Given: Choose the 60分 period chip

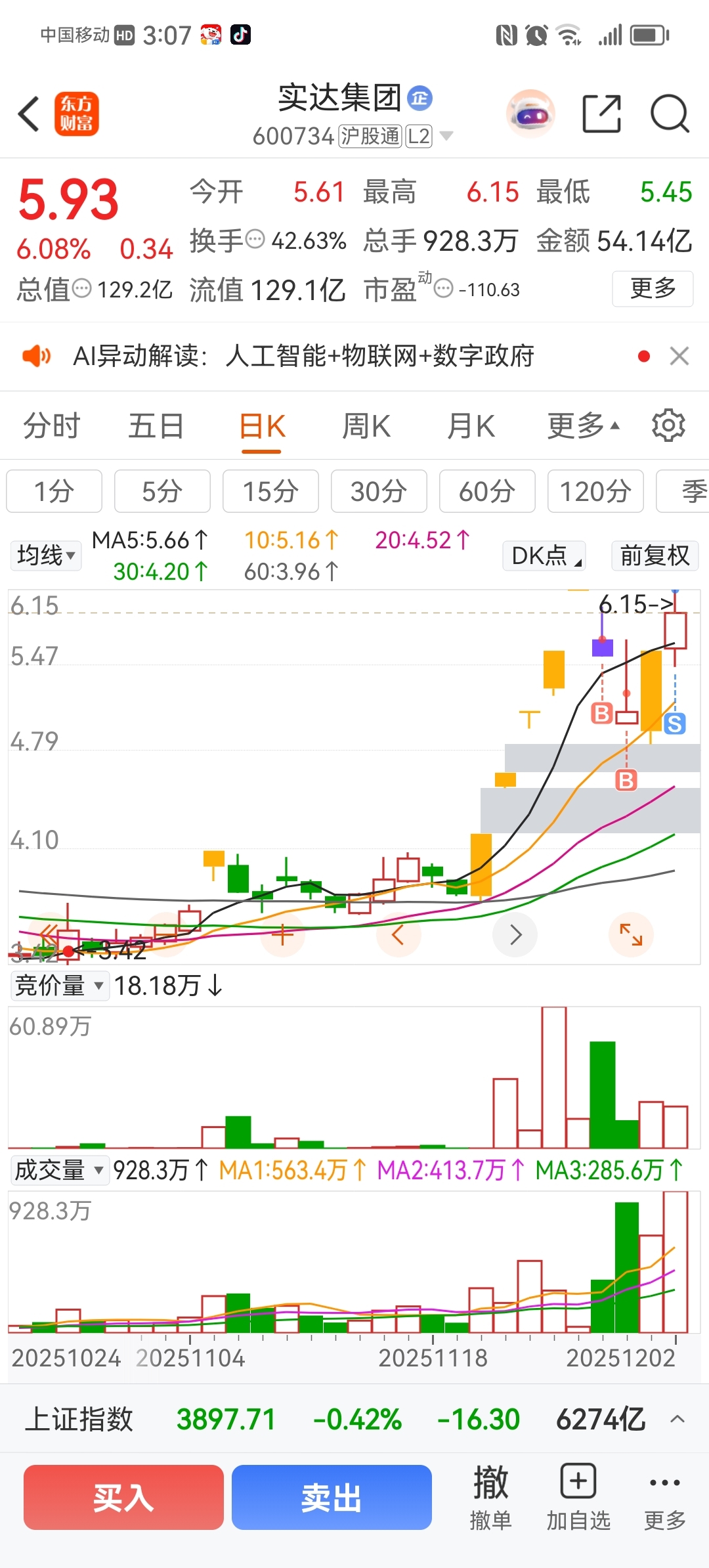Looking at the screenshot, I should click(487, 491).
